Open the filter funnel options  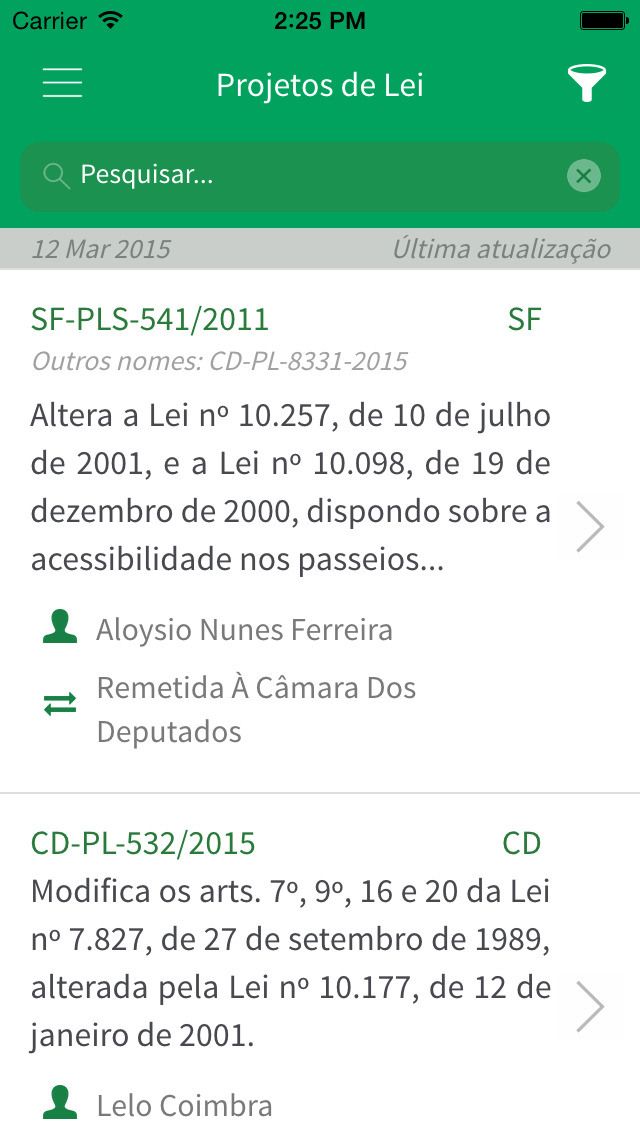coord(586,83)
